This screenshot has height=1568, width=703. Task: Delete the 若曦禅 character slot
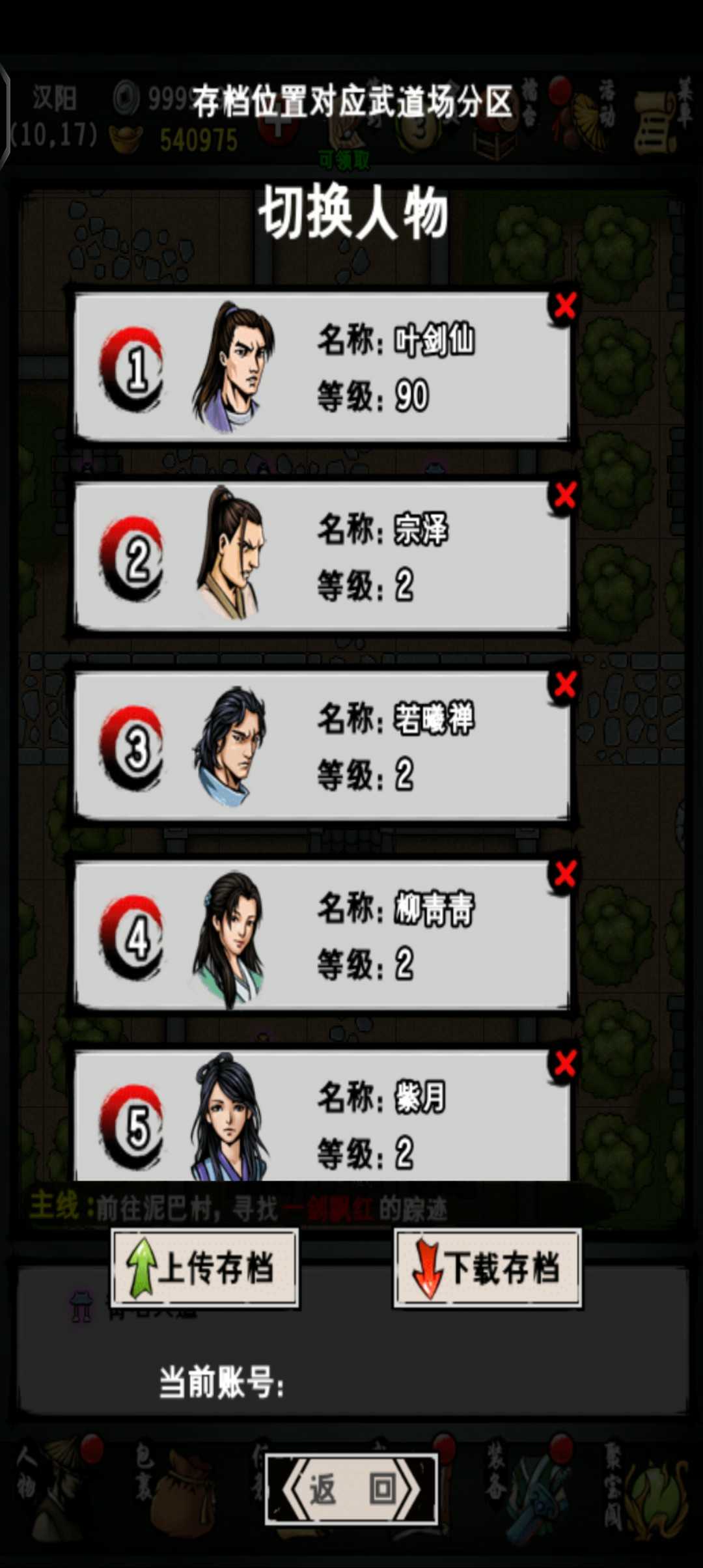click(x=564, y=684)
